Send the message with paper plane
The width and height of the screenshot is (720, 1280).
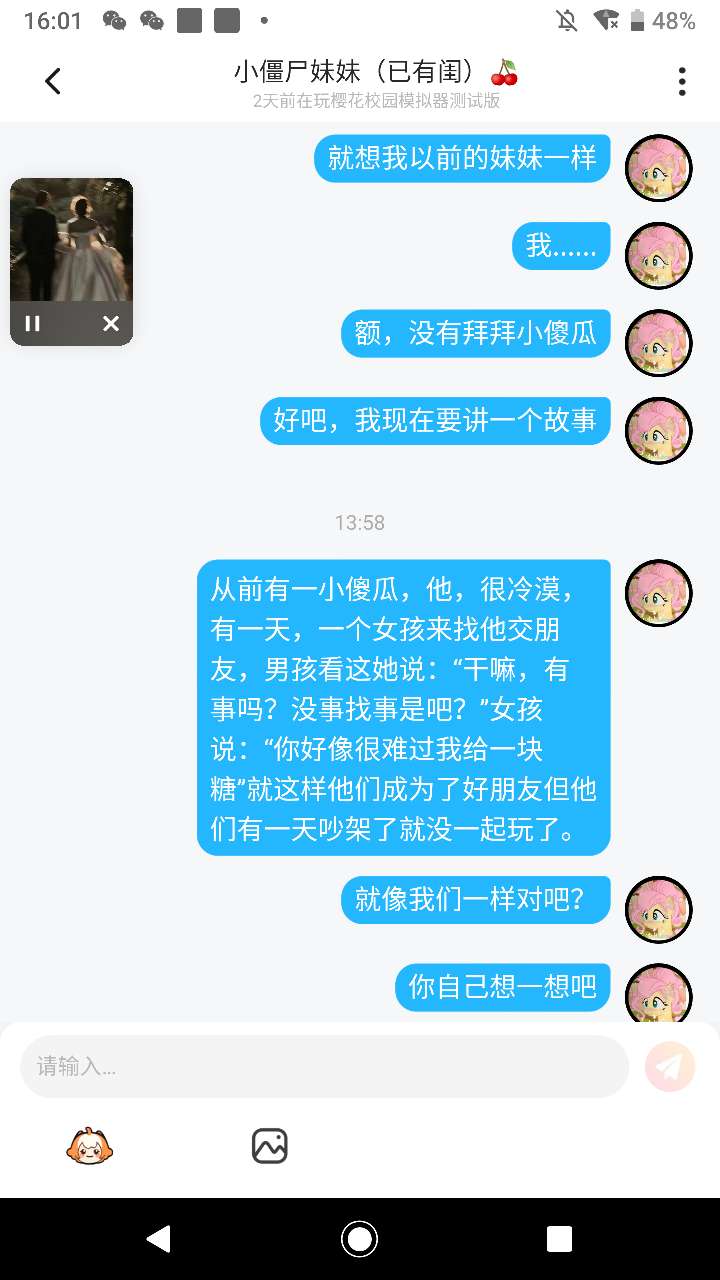click(x=670, y=1066)
